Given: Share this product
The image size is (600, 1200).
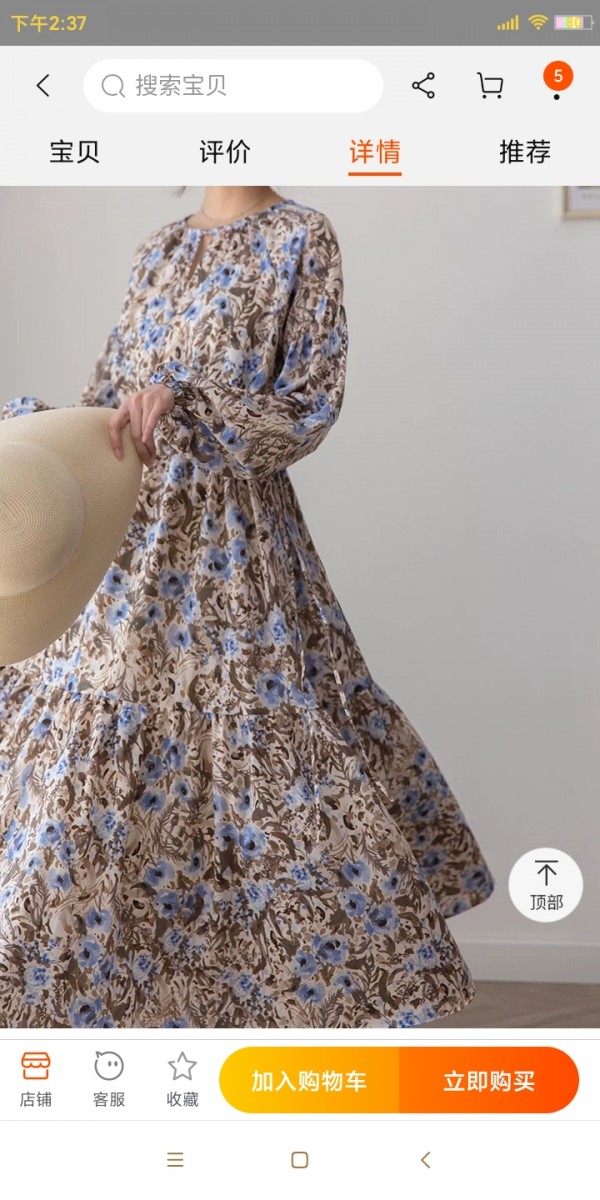Looking at the screenshot, I should (423, 86).
